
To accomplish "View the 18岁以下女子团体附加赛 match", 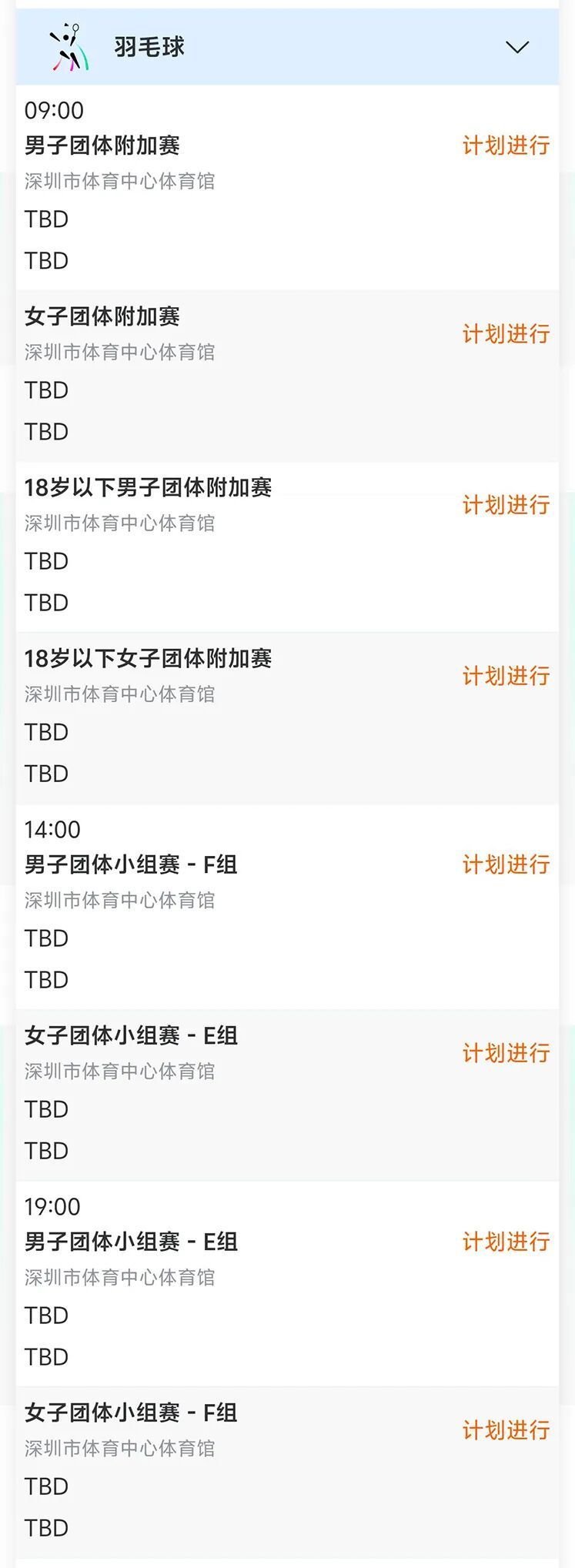I will 148,658.
